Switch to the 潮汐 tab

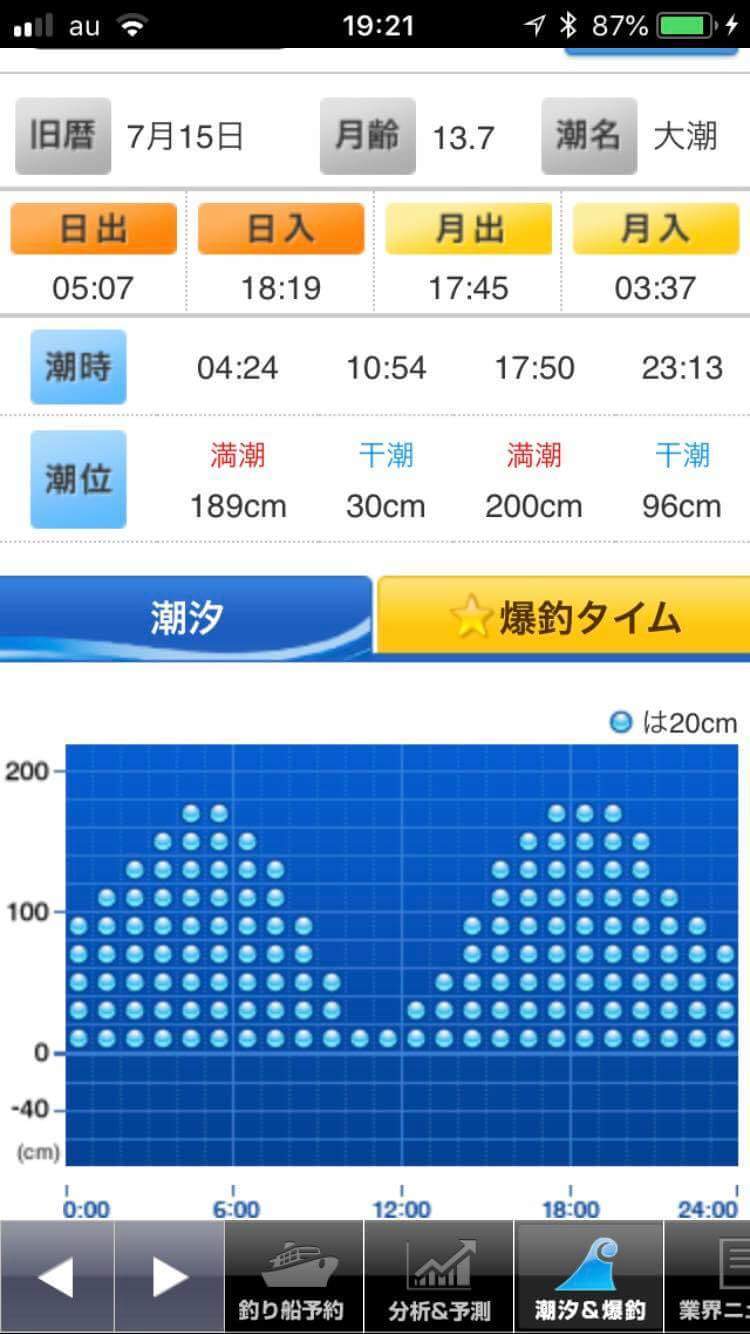tap(186, 618)
